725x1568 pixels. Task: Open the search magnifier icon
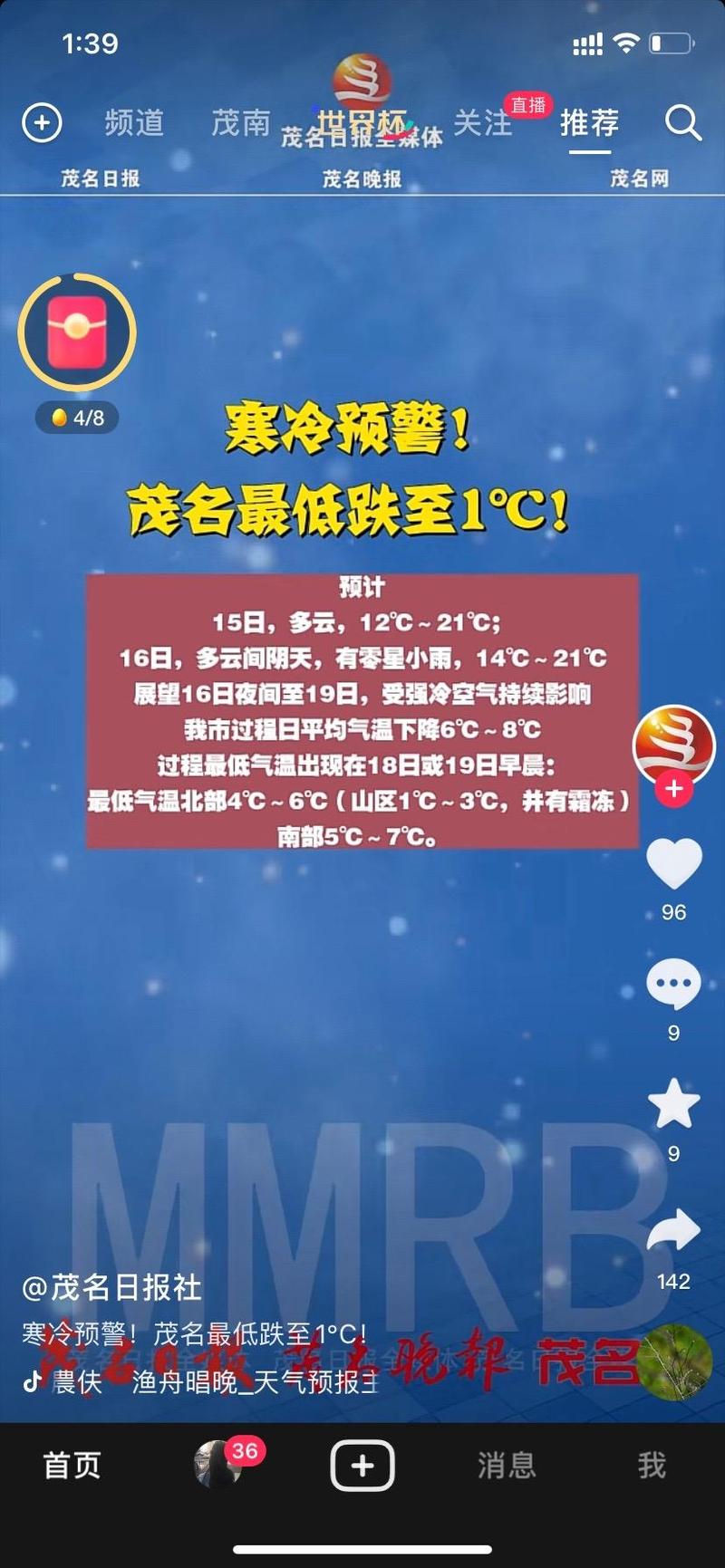pos(683,122)
